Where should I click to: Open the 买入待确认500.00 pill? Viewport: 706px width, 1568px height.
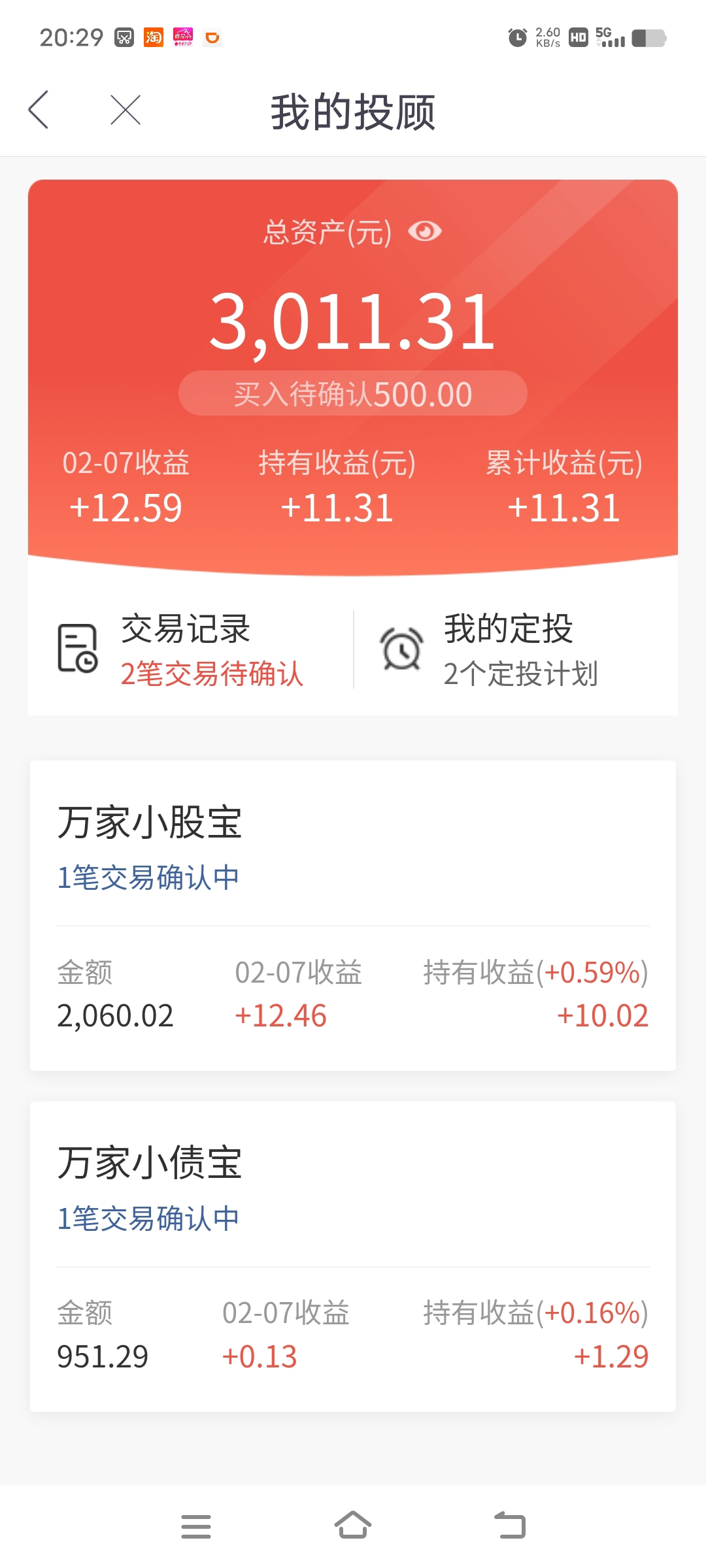[353, 393]
